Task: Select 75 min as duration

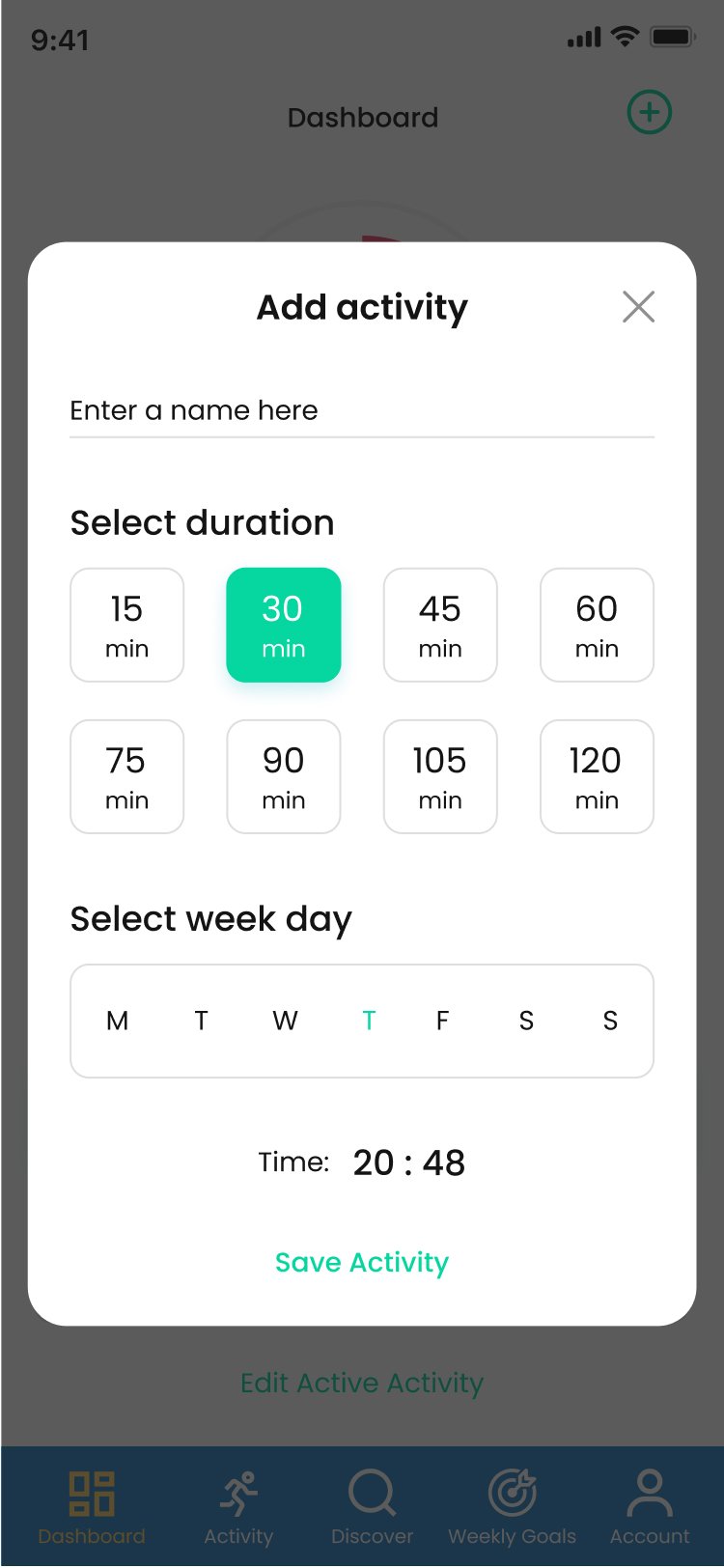Action: 127,776
